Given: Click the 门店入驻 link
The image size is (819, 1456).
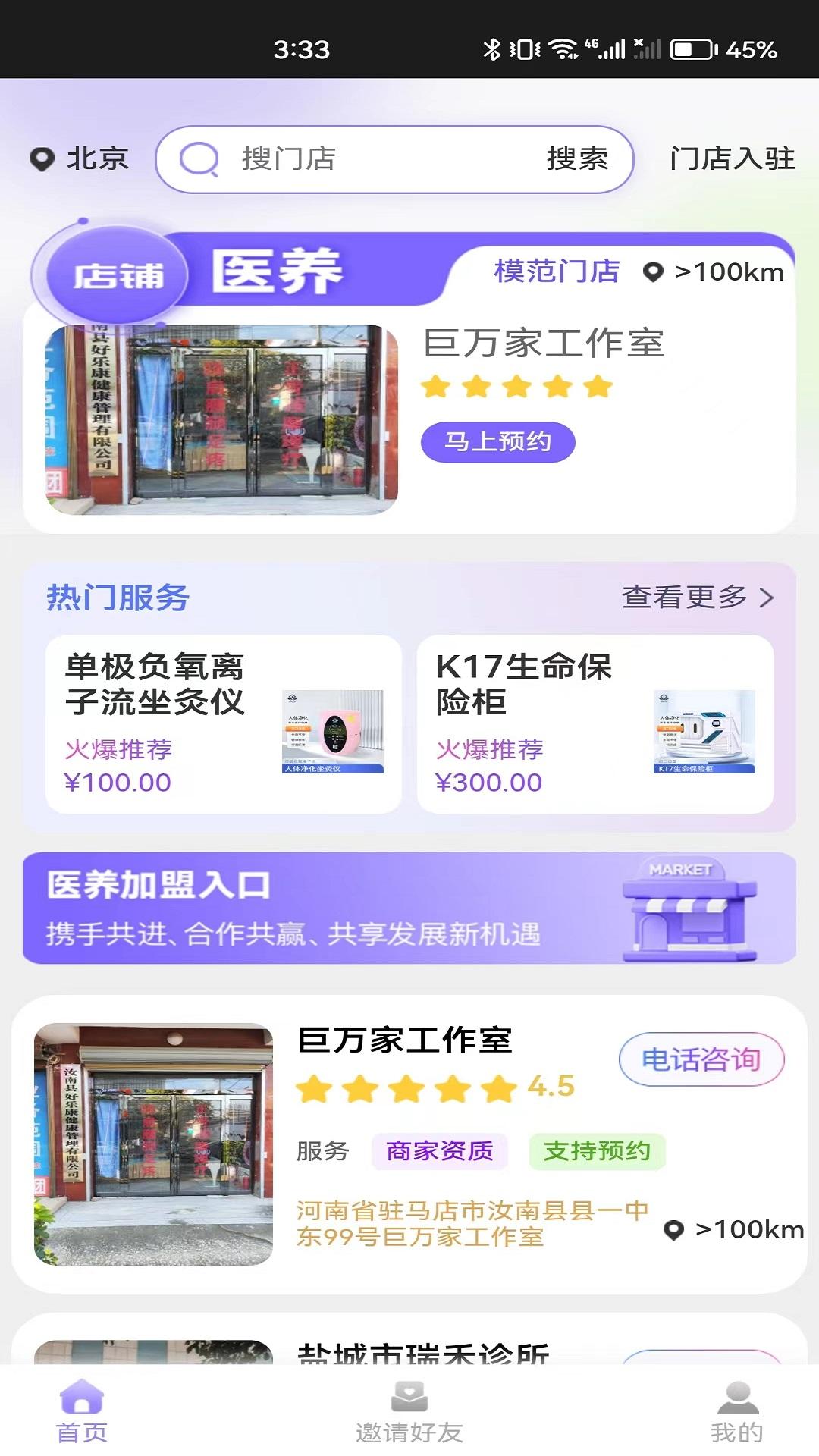Looking at the screenshot, I should 733,159.
